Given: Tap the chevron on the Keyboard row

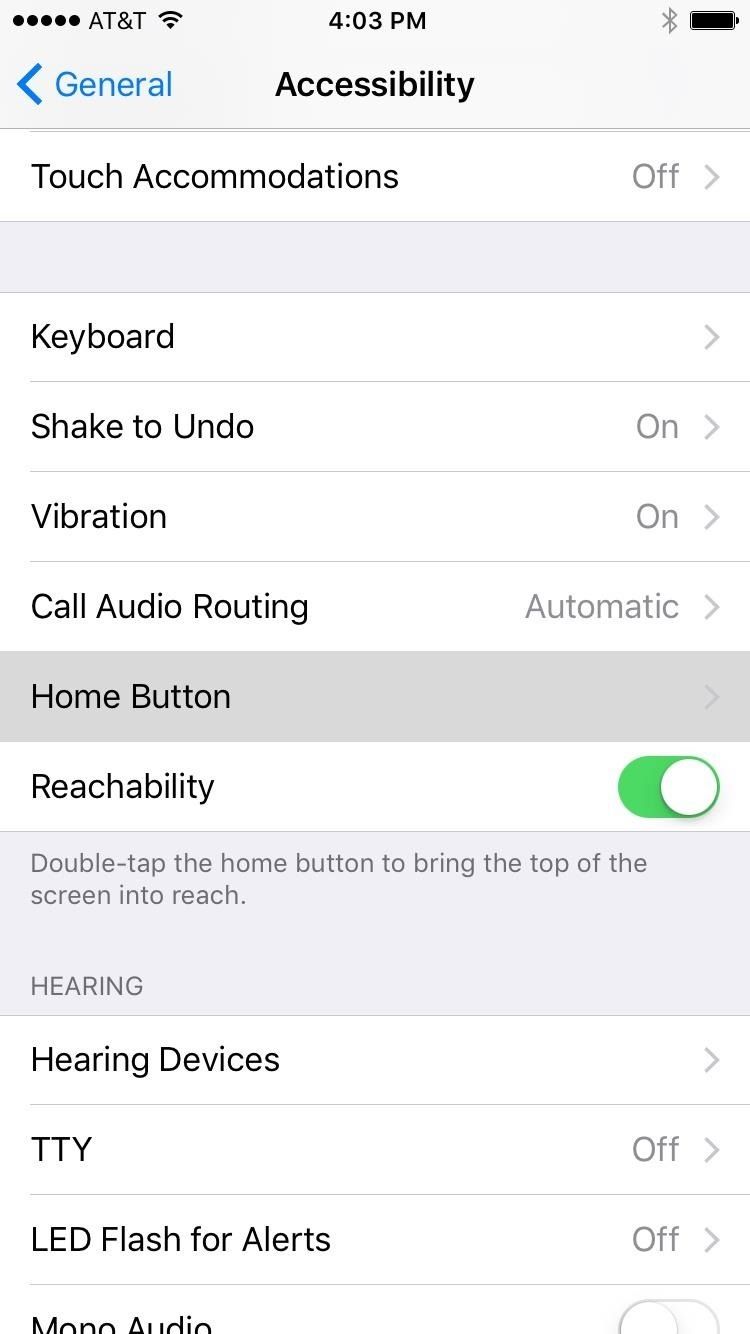Looking at the screenshot, I should pos(711,336).
